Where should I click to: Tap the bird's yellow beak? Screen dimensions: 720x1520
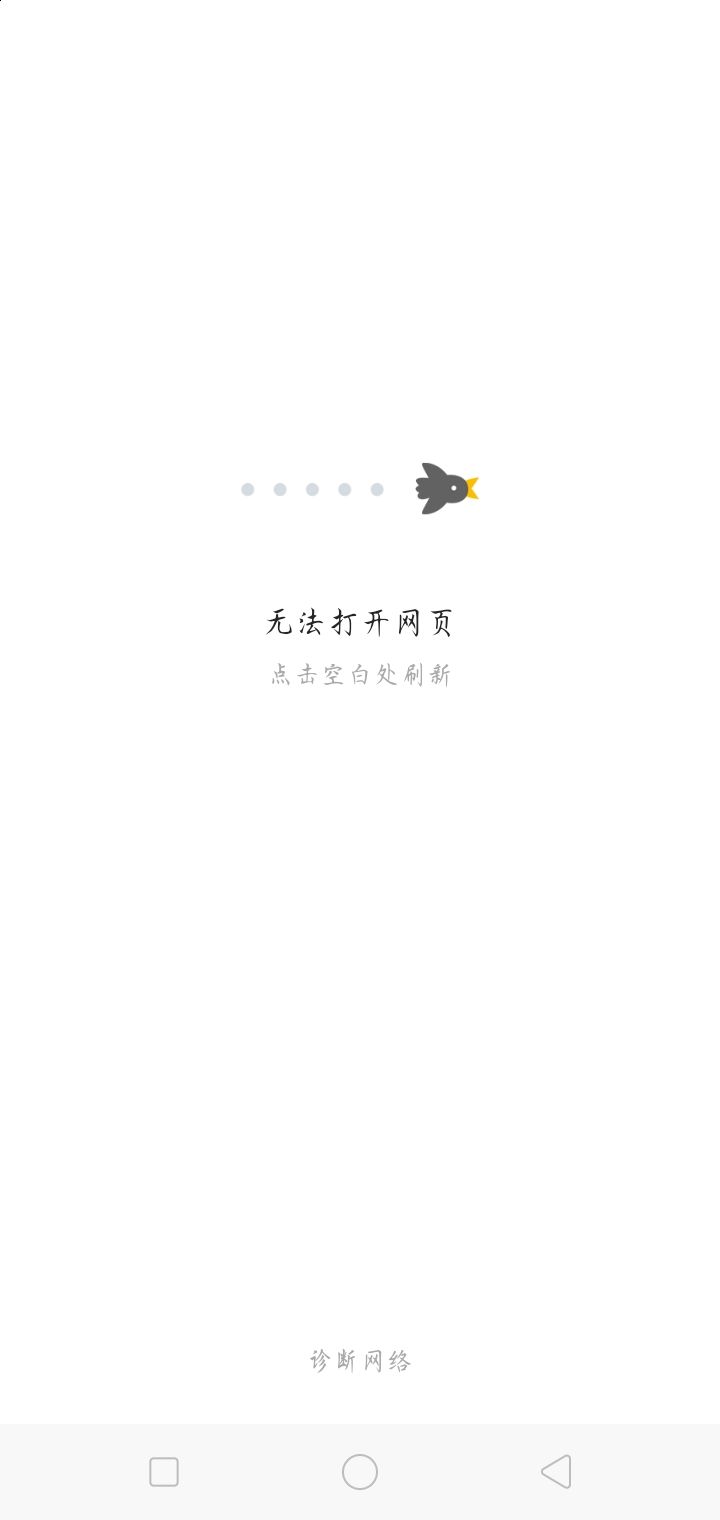point(471,487)
